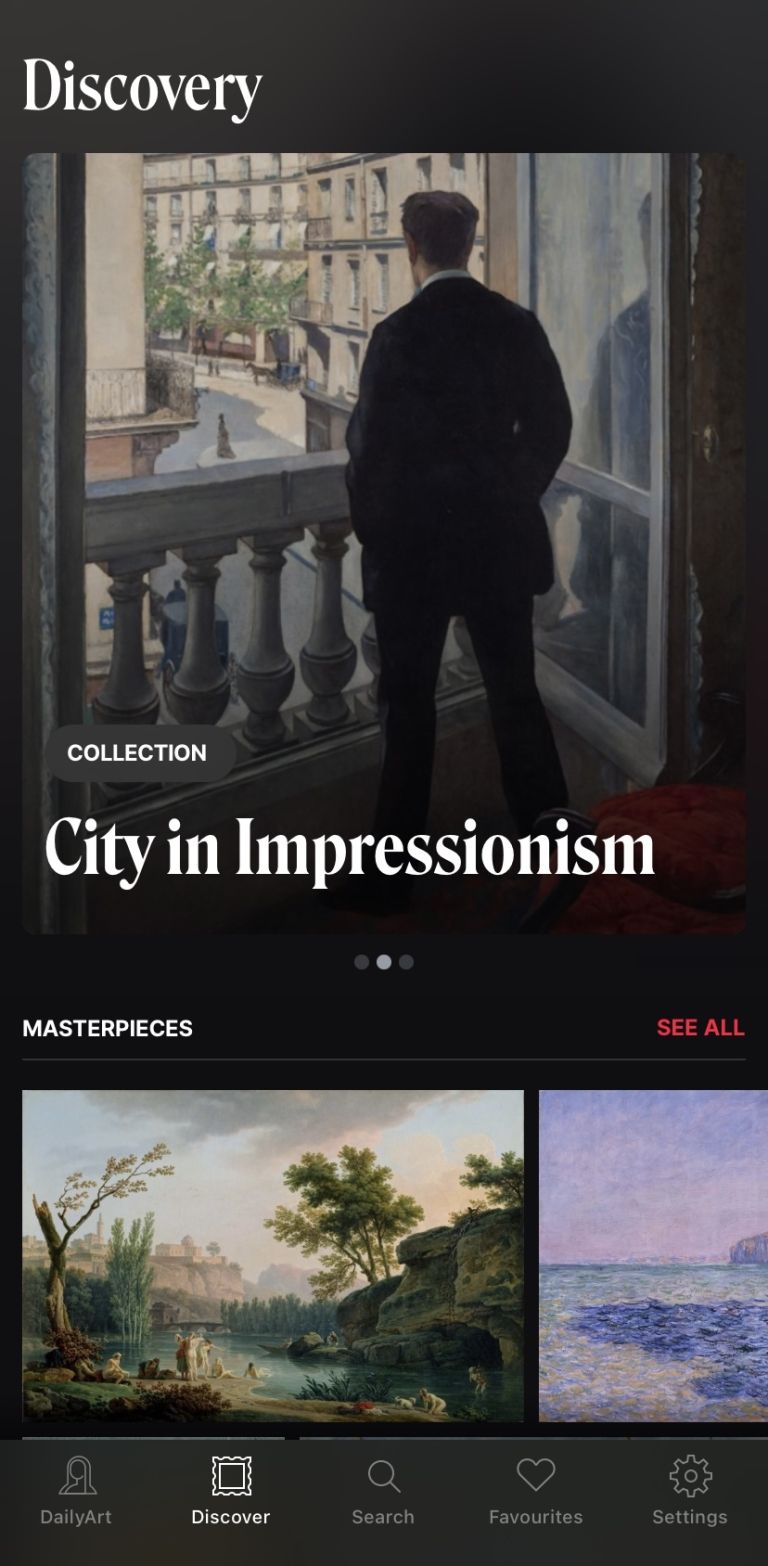Open the Settings tab
Viewport: 768px width, 1566px height.
coord(690,1492)
